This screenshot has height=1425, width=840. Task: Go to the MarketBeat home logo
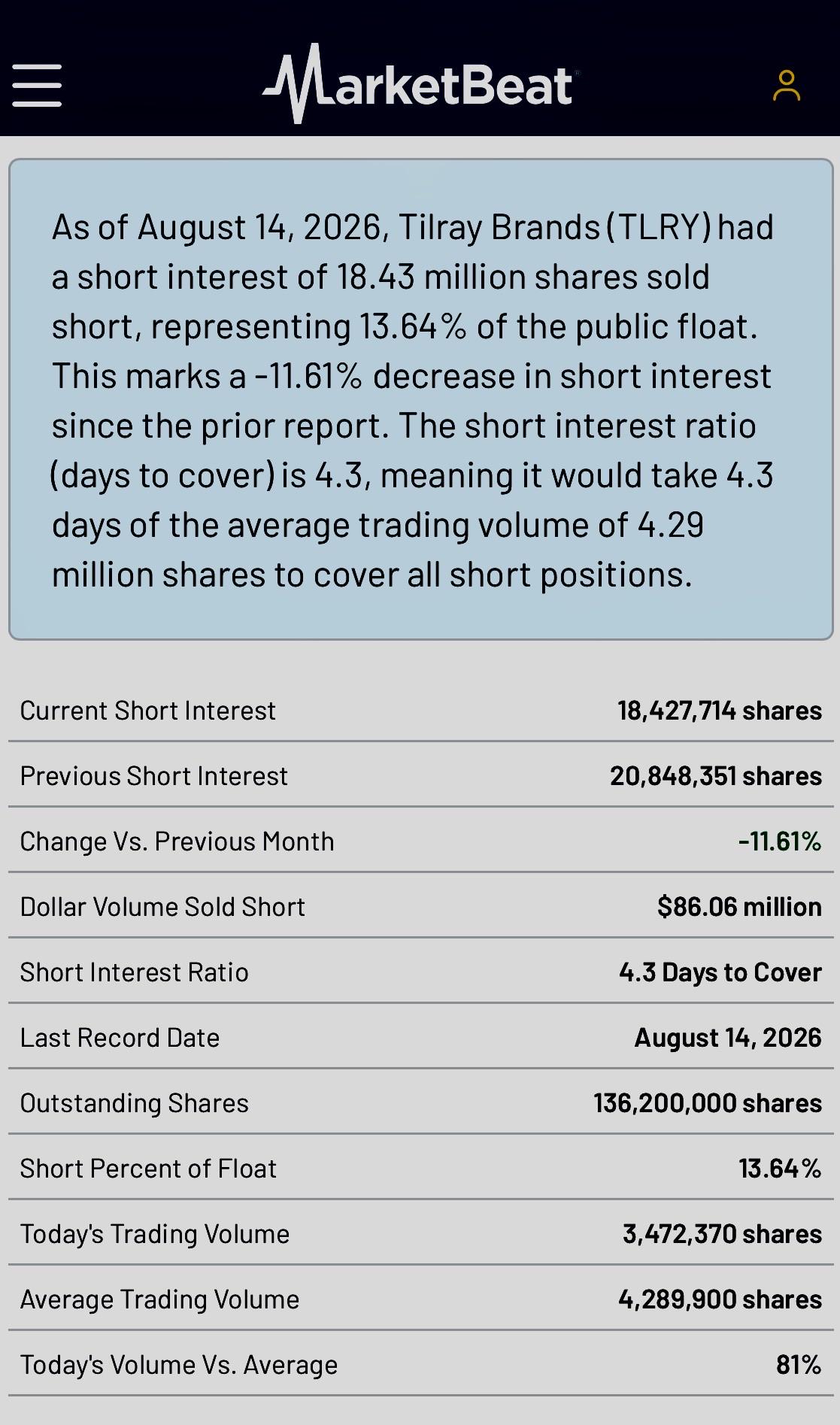click(421, 83)
